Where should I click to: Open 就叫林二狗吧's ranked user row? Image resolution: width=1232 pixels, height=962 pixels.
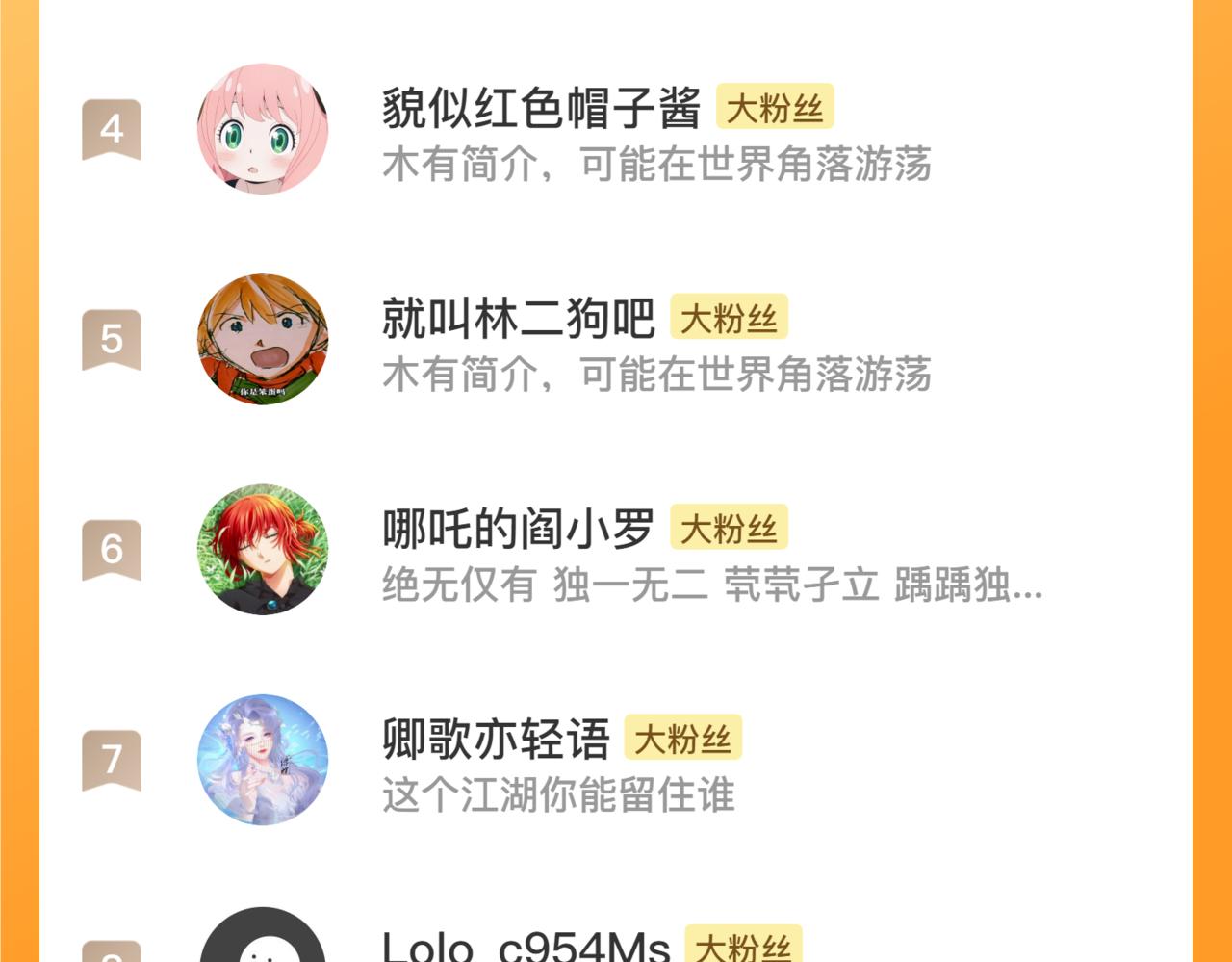[x=616, y=341]
